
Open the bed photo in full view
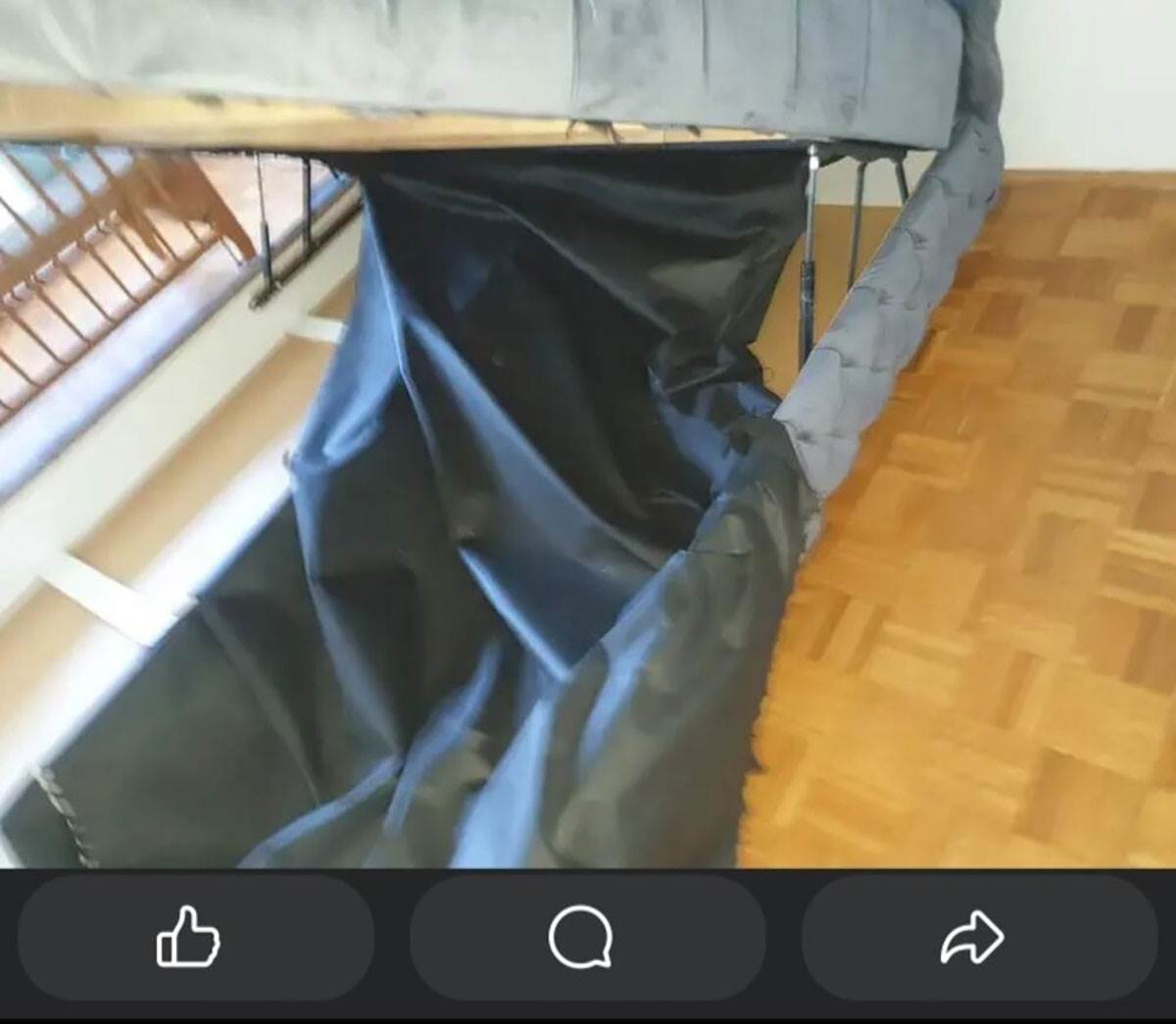point(588,431)
